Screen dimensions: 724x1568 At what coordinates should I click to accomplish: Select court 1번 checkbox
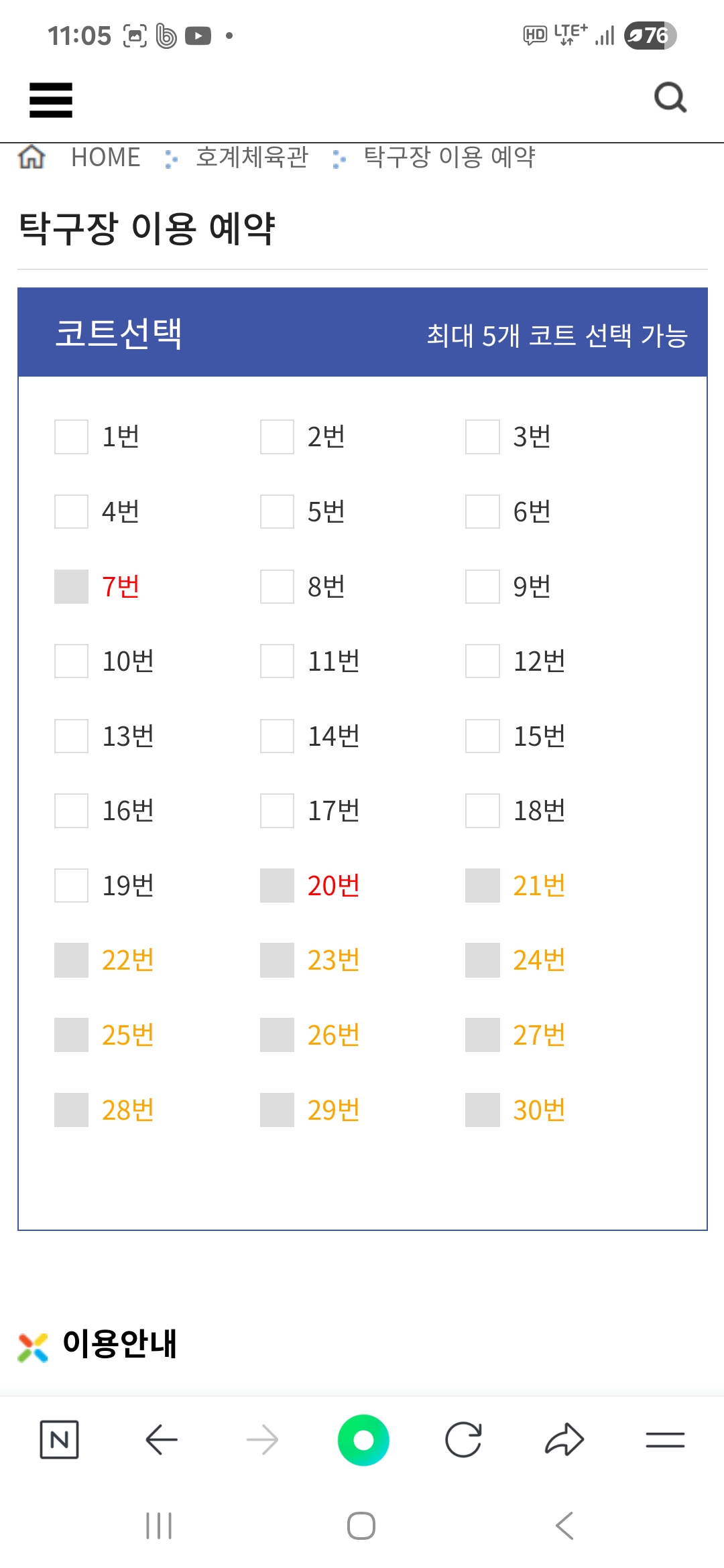click(72, 437)
